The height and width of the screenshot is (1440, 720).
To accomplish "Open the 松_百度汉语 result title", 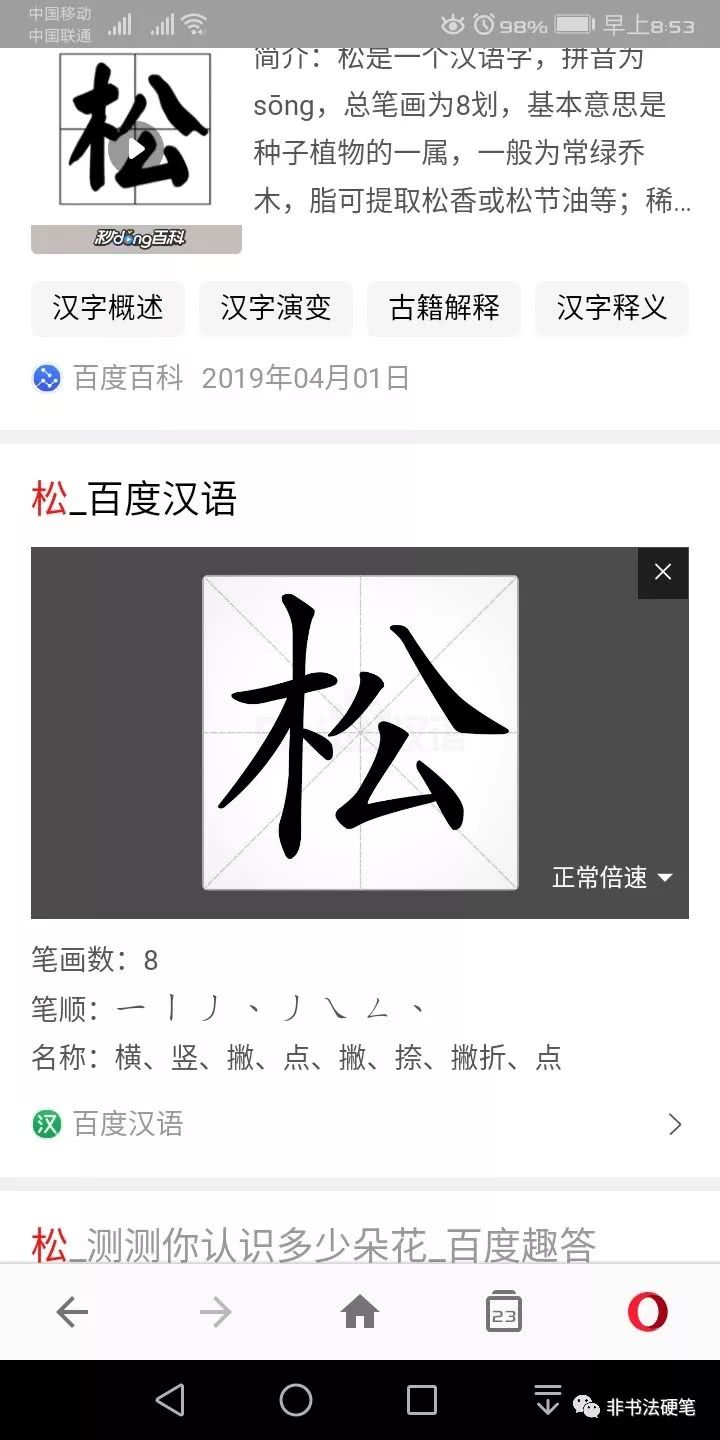I will pyautogui.click(x=134, y=499).
